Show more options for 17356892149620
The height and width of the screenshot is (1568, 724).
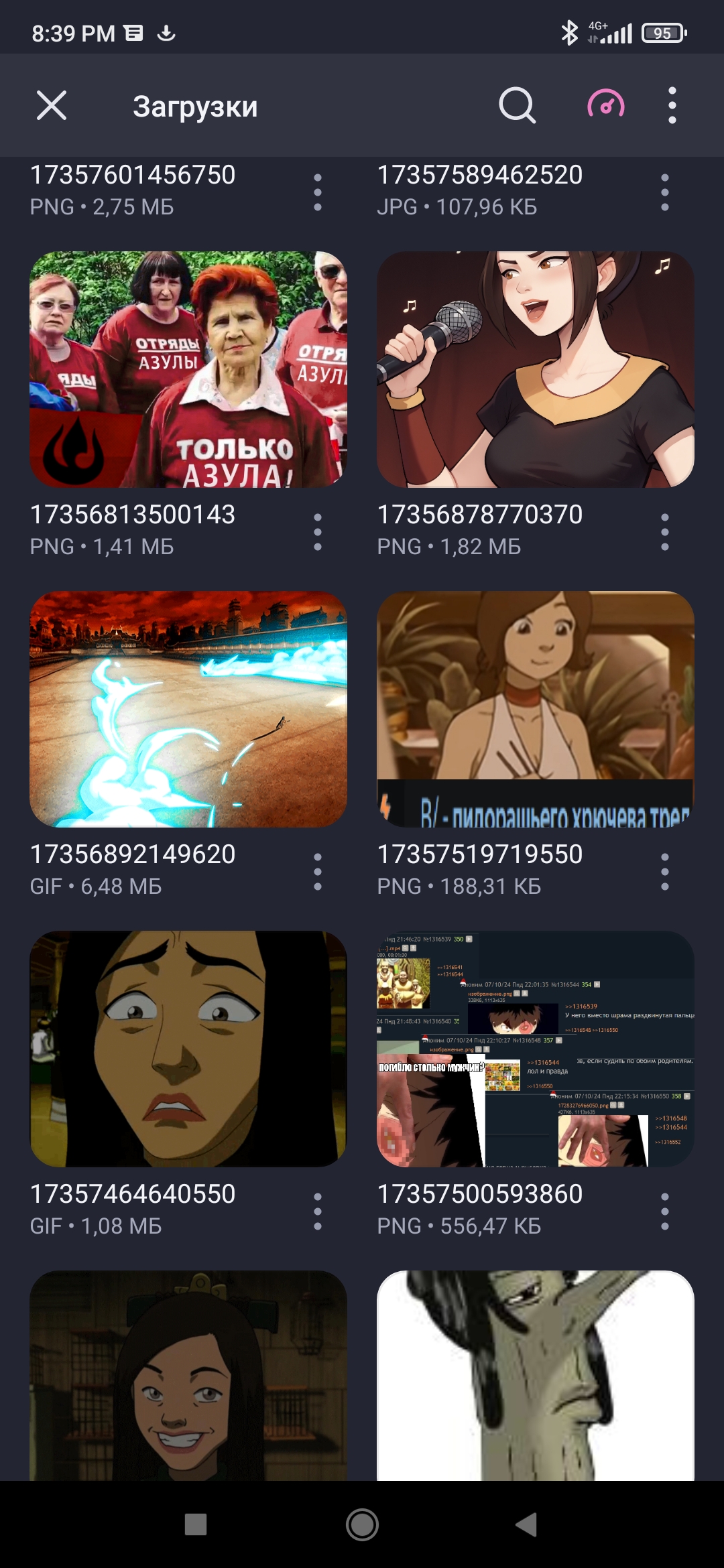click(x=318, y=872)
